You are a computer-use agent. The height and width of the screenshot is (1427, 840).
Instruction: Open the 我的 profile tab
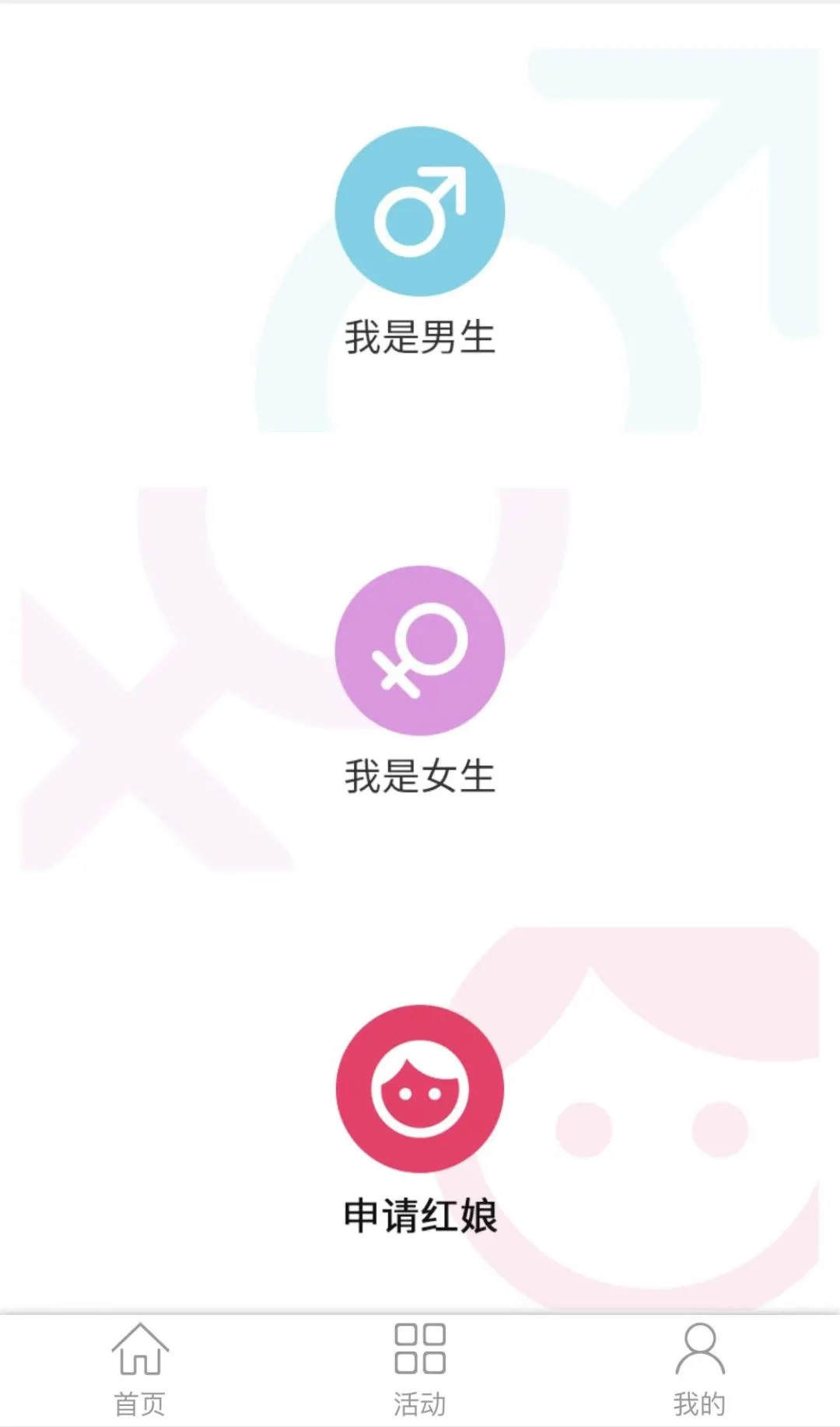tap(700, 1371)
